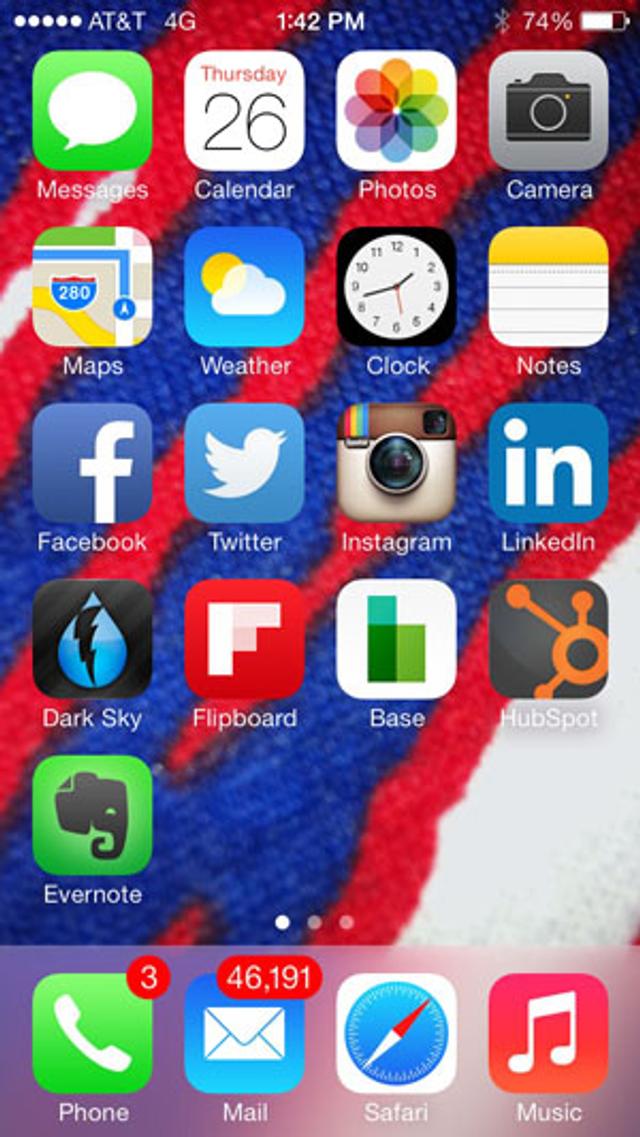Viewport: 640px width, 1137px height.
Task: Launch the Flipboard app
Action: click(x=244, y=639)
